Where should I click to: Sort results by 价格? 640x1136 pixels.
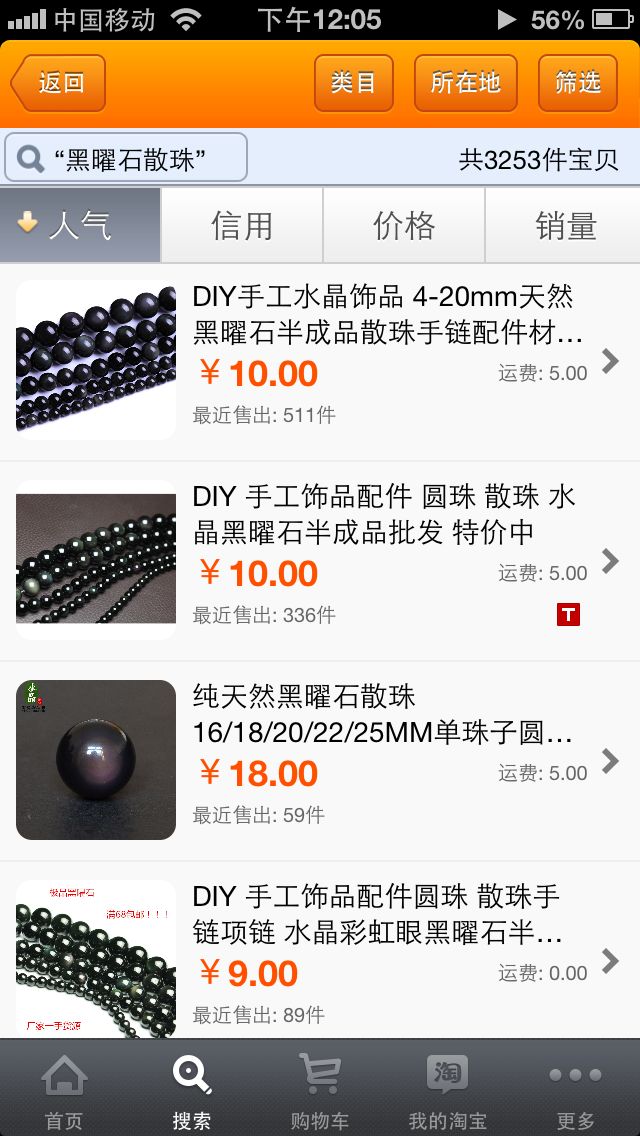[404, 225]
